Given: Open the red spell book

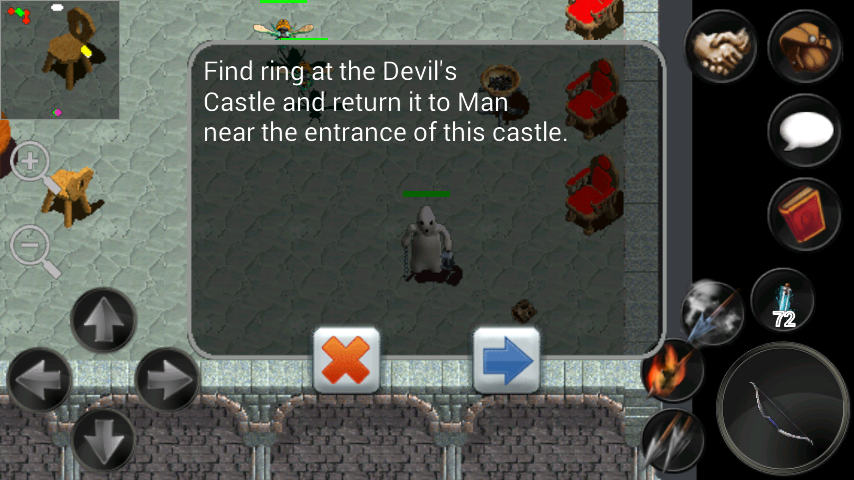Looking at the screenshot, I should [x=803, y=214].
